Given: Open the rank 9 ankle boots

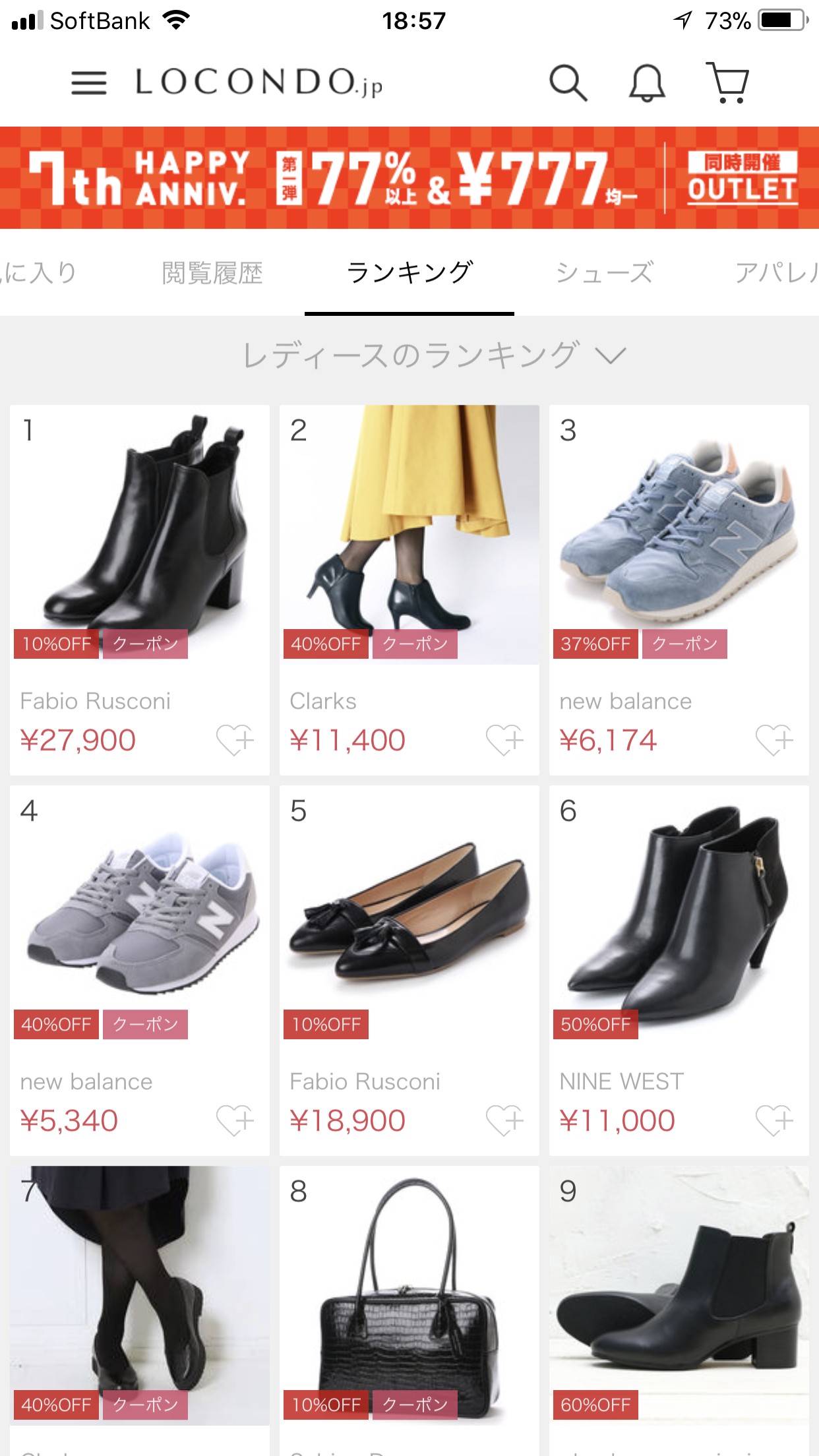Looking at the screenshot, I should 679,1311.
